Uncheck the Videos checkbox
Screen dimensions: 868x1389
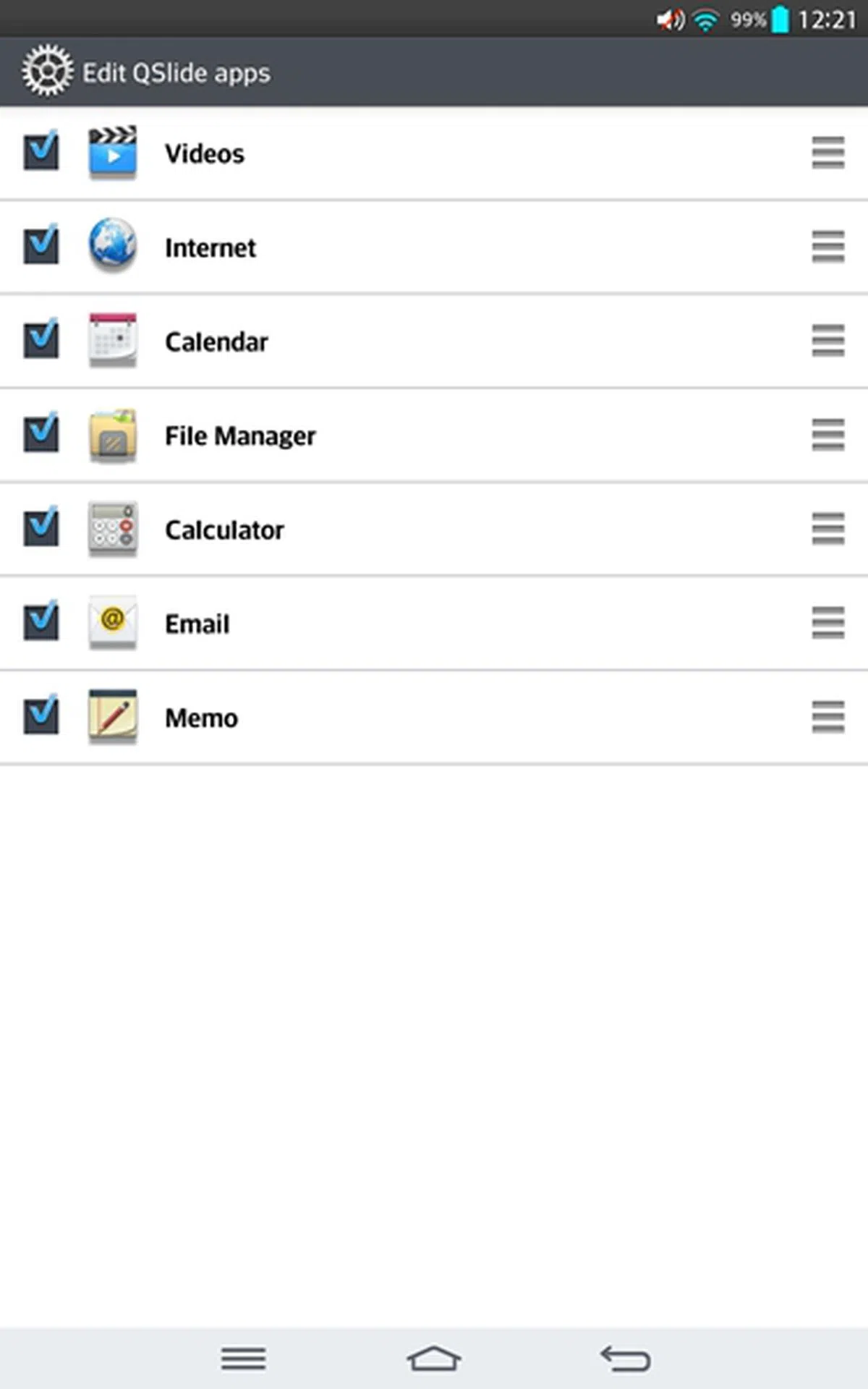click(41, 152)
